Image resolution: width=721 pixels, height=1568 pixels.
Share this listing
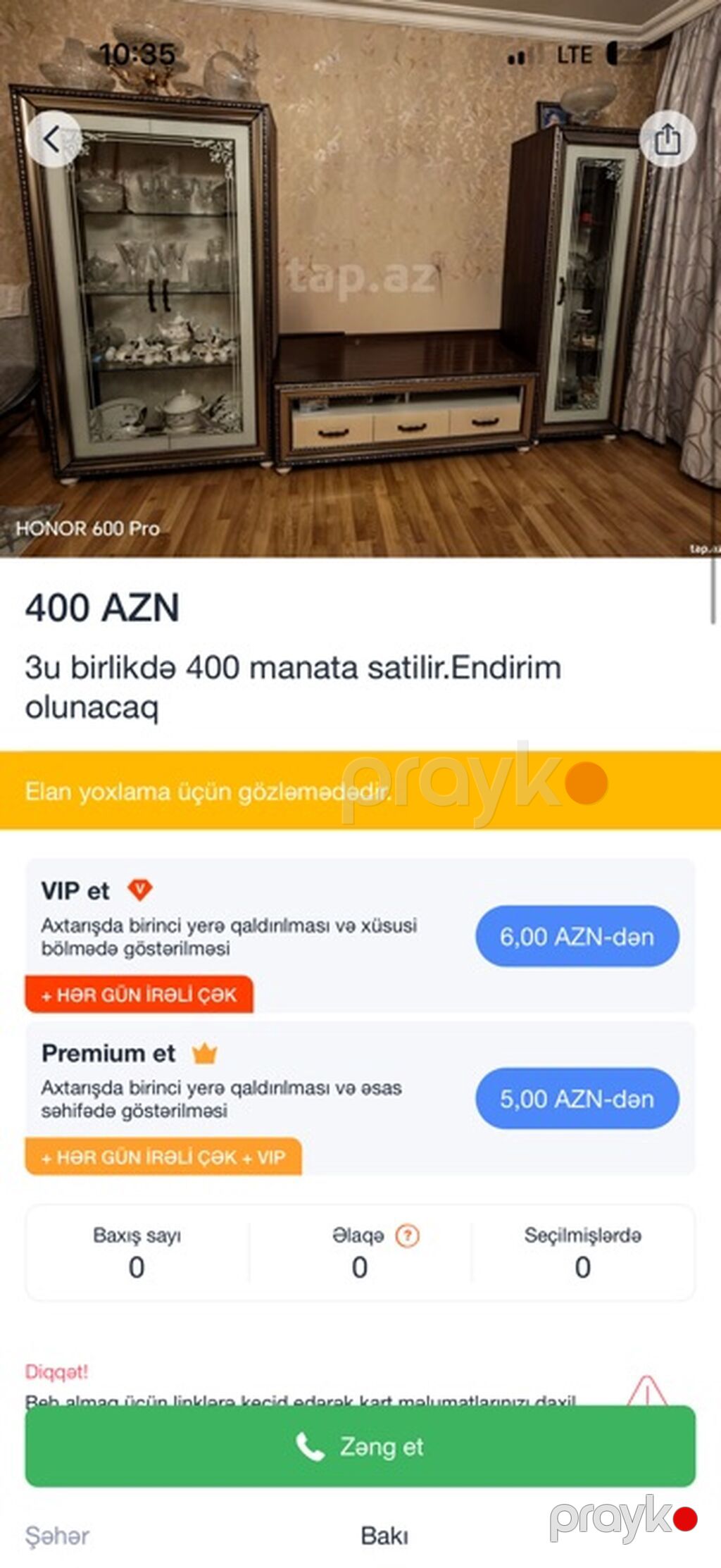(667, 139)
